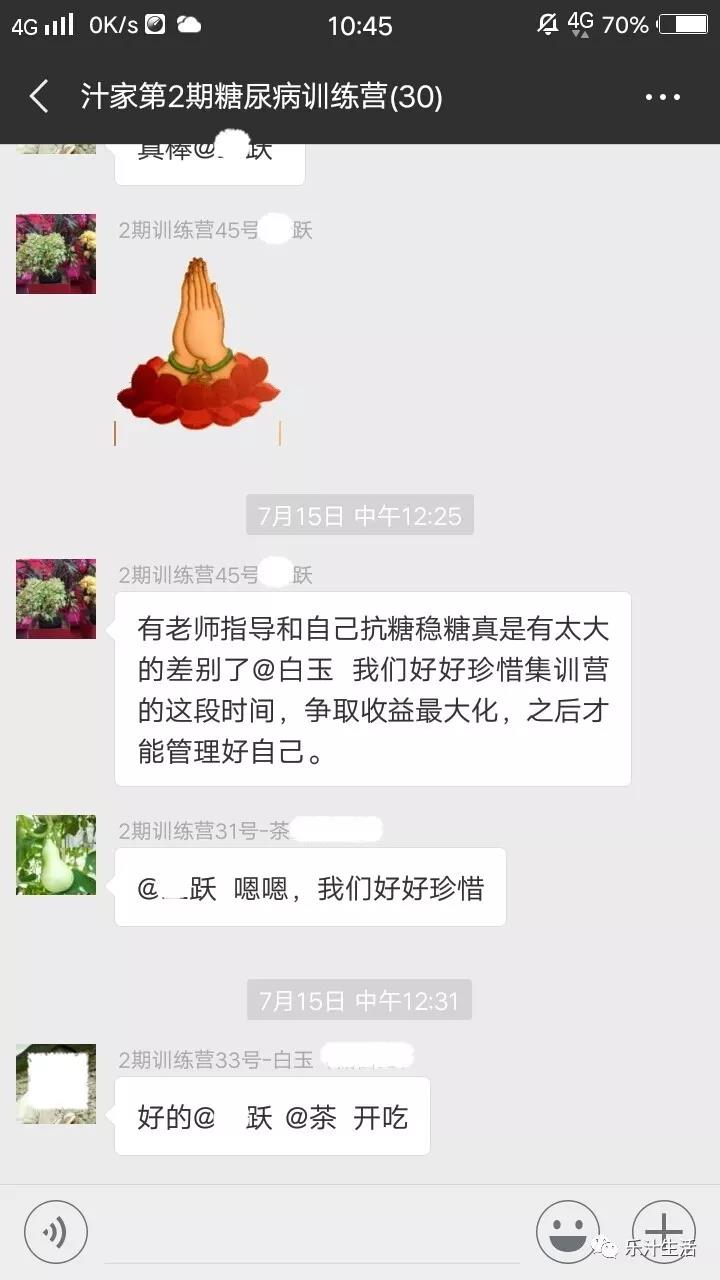Screen dimensions: 720x1280
Task: Open the gourd avatar of 31号-茶
Action: [x=56, y=855]
